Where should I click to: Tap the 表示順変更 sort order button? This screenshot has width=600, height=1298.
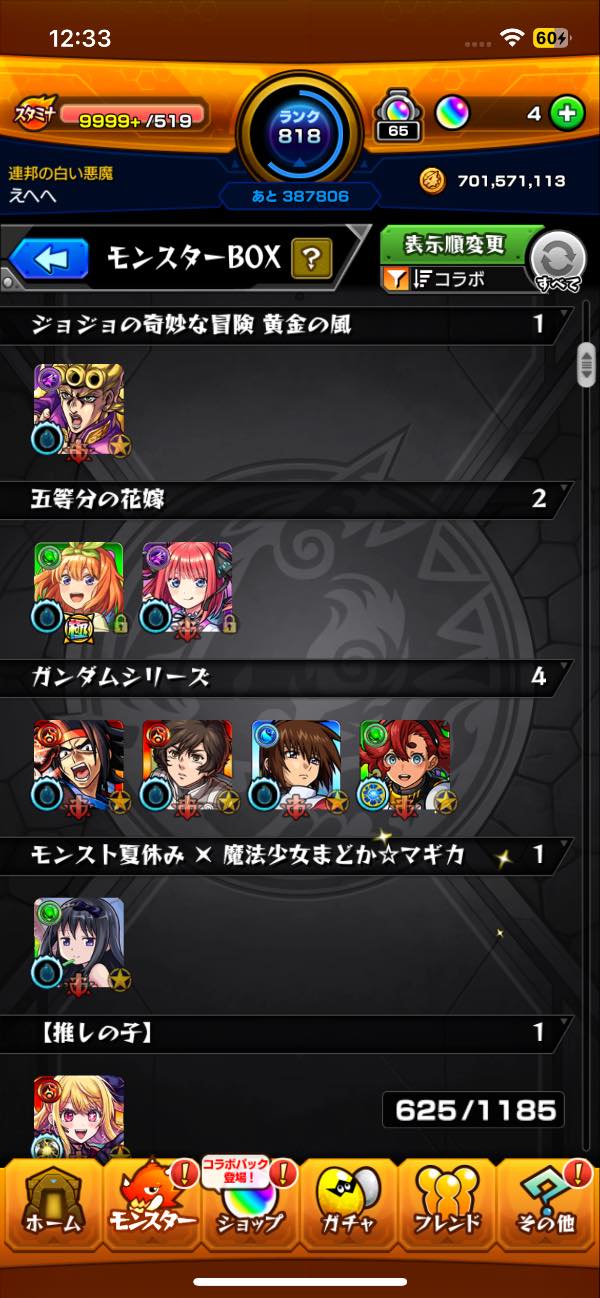pyautogui.click(x=455, y=244)
